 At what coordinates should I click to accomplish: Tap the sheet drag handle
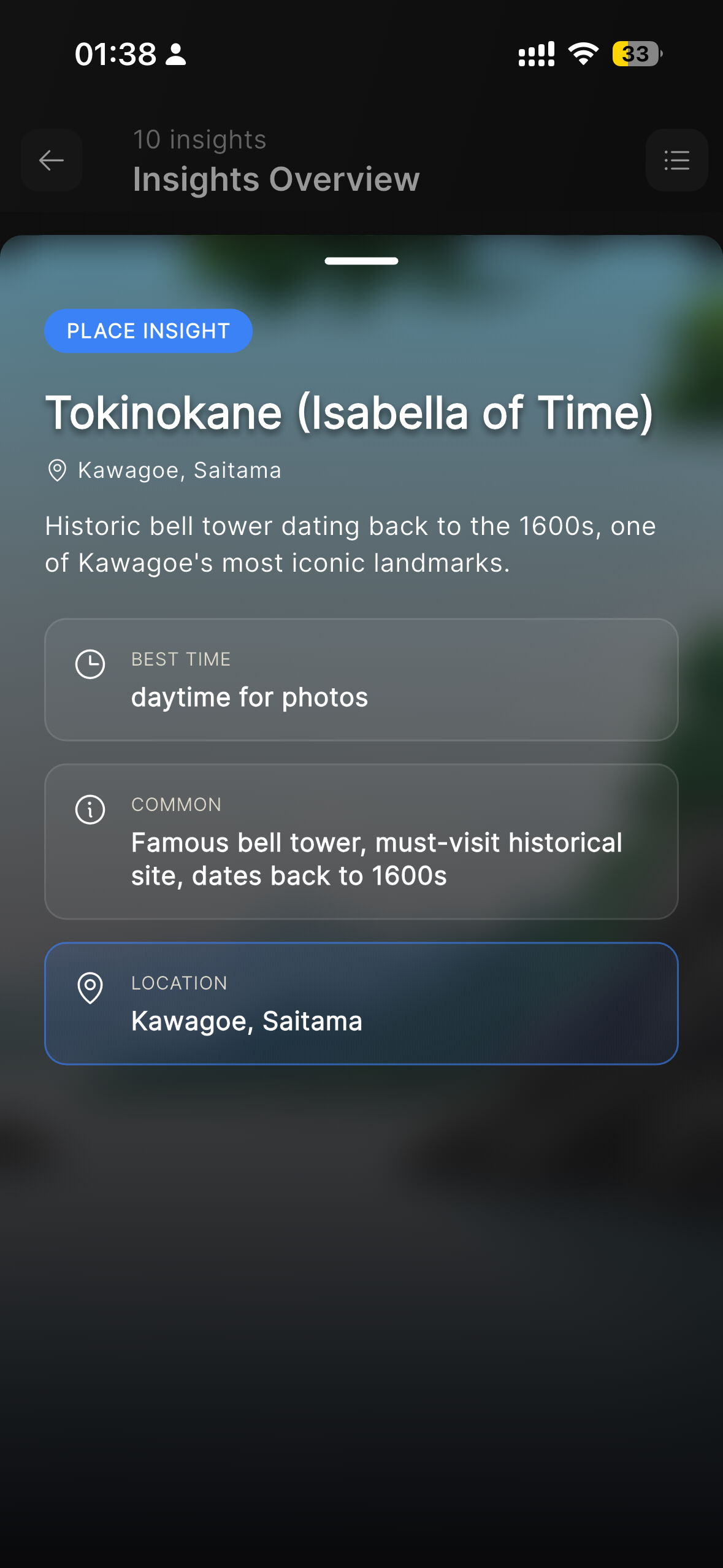point(361,261)
